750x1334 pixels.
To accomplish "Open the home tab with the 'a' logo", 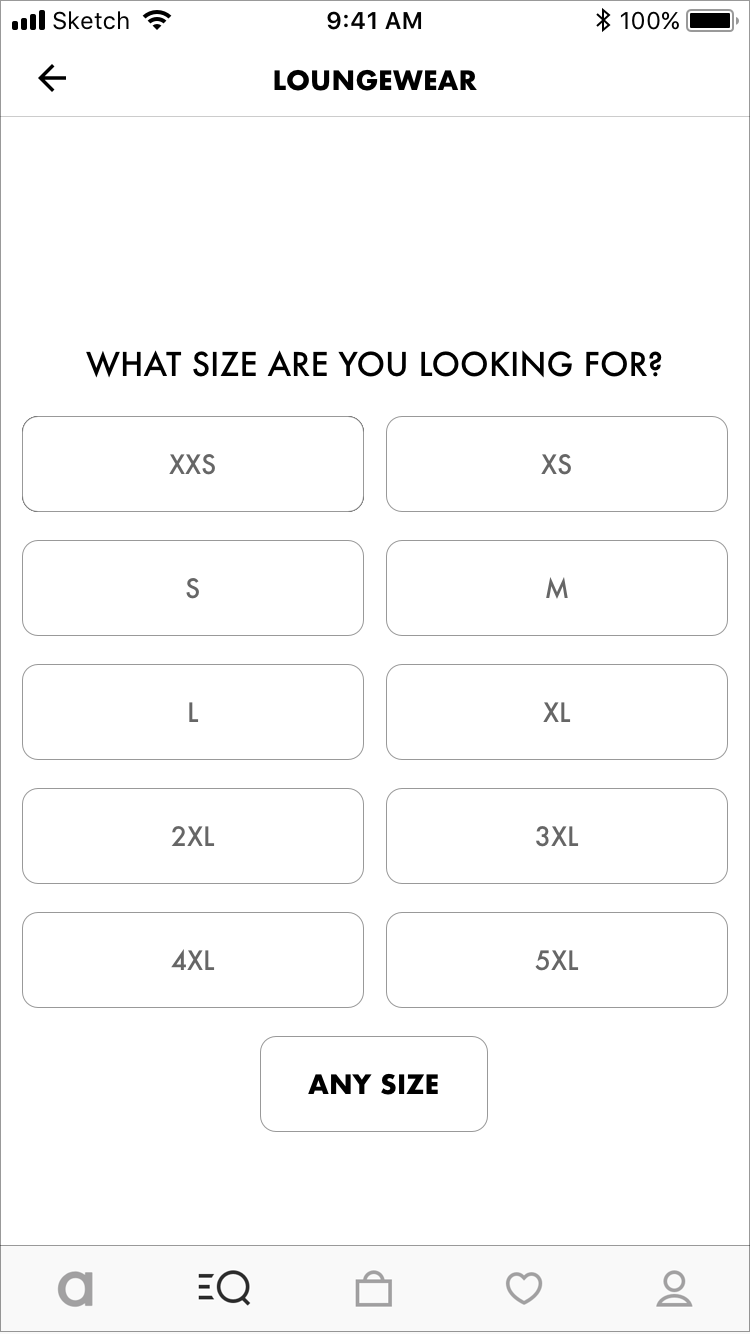I will click(75, 1289).
